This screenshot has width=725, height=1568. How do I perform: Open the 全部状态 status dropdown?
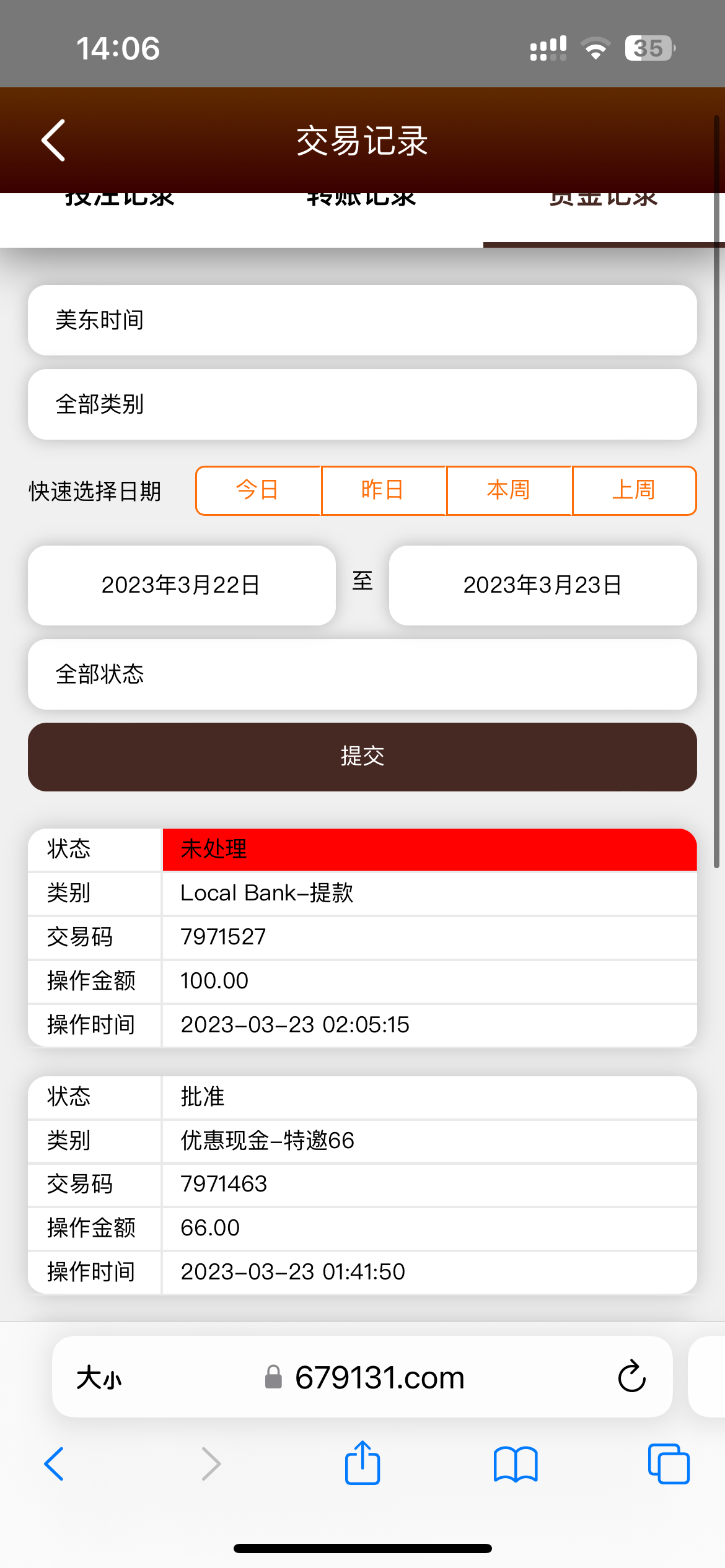362,674
